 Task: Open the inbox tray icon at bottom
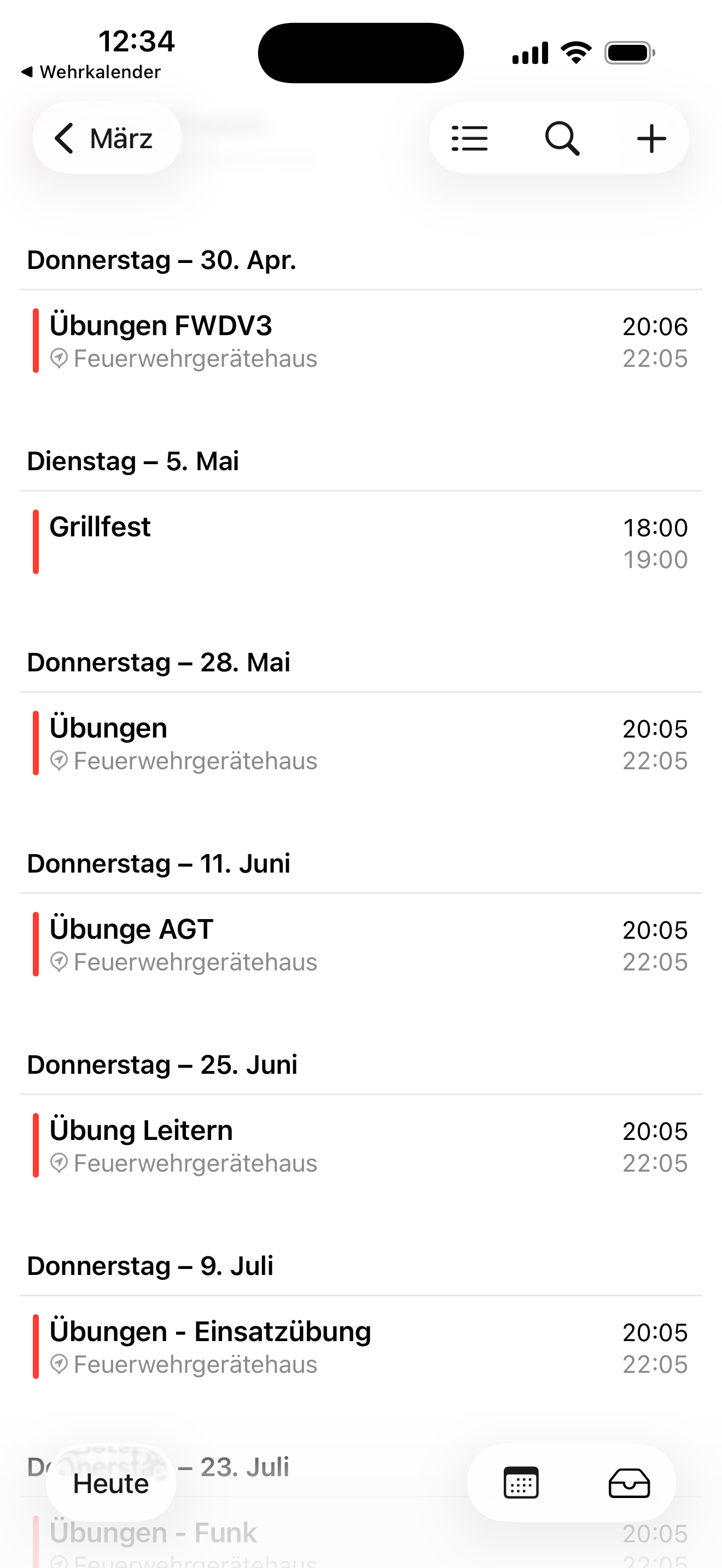pos(629,1483)
